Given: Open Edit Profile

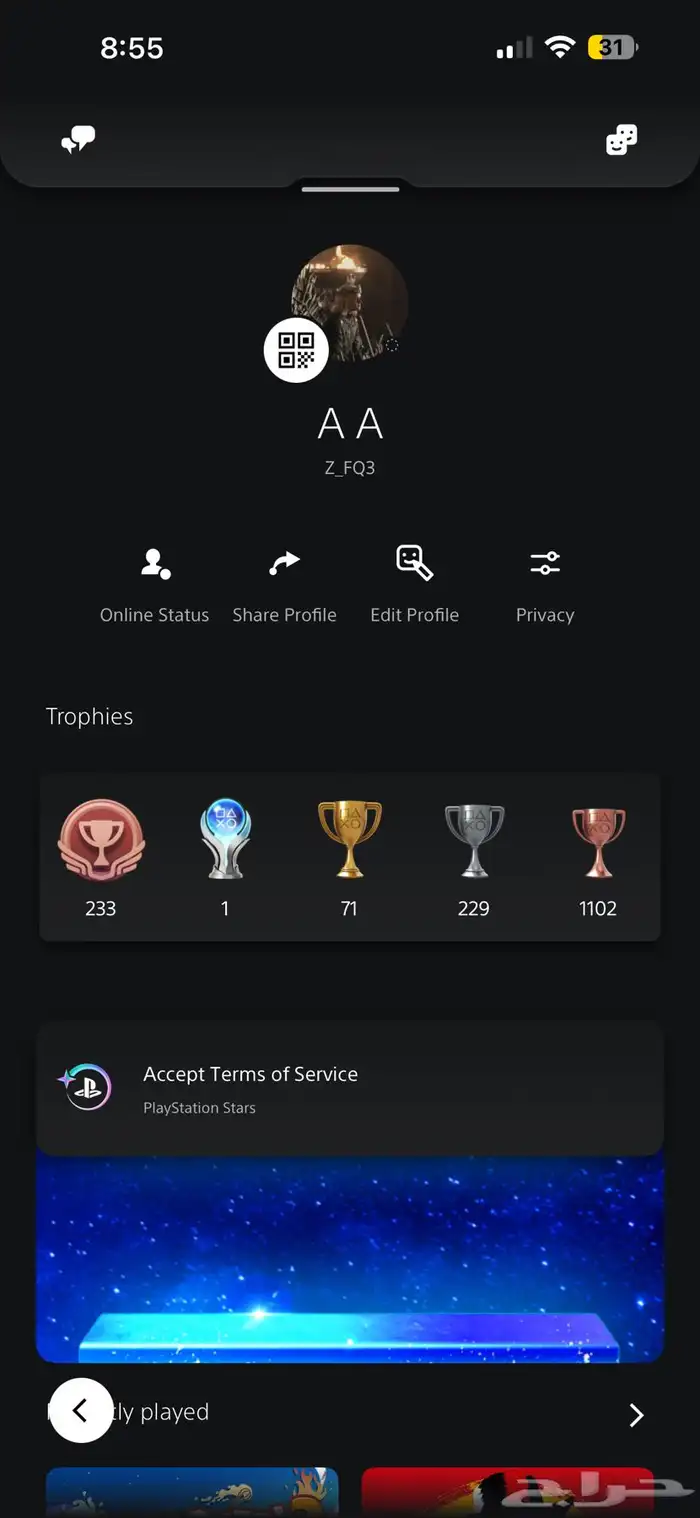Looking at the screenshot, I should [x=414, y=586].
